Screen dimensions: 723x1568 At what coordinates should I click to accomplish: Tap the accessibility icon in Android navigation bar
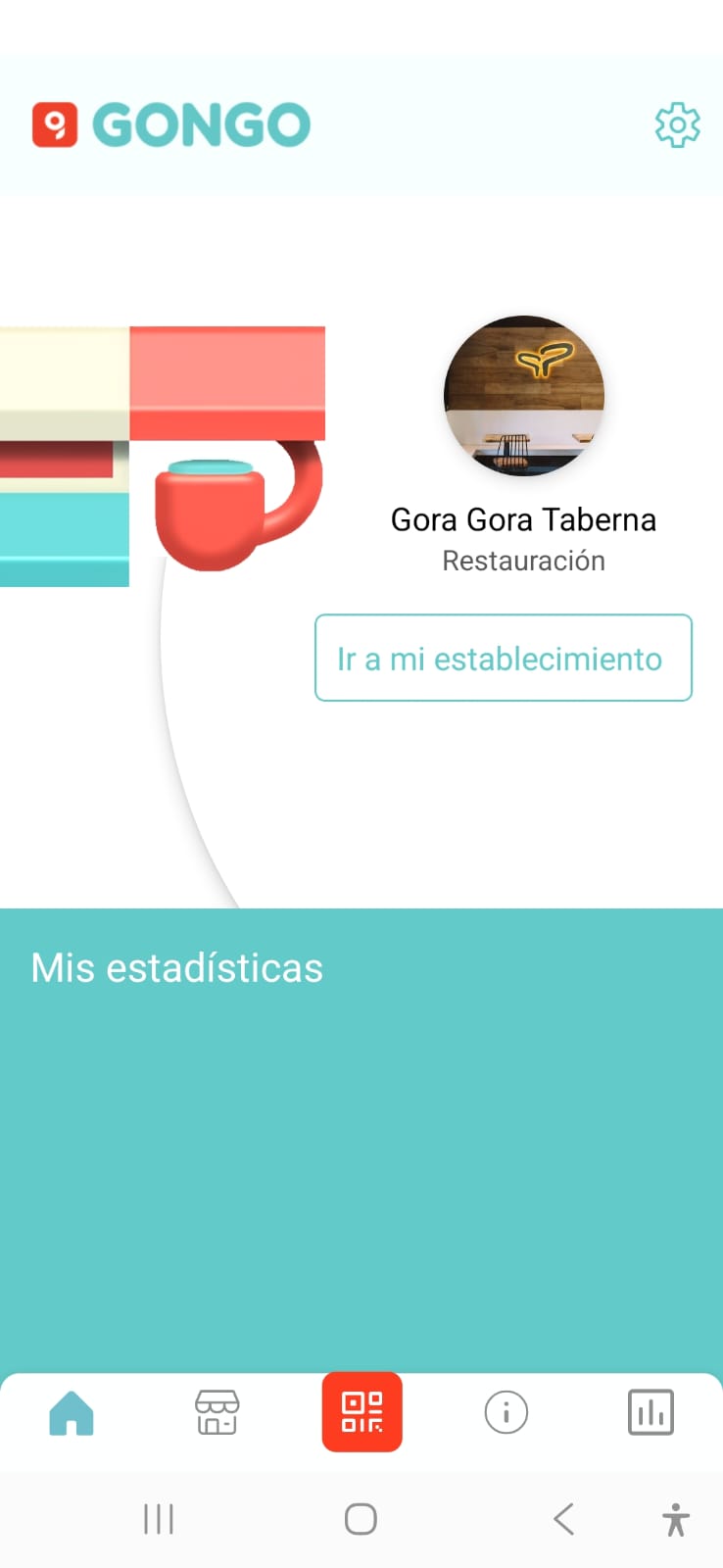676,1519
